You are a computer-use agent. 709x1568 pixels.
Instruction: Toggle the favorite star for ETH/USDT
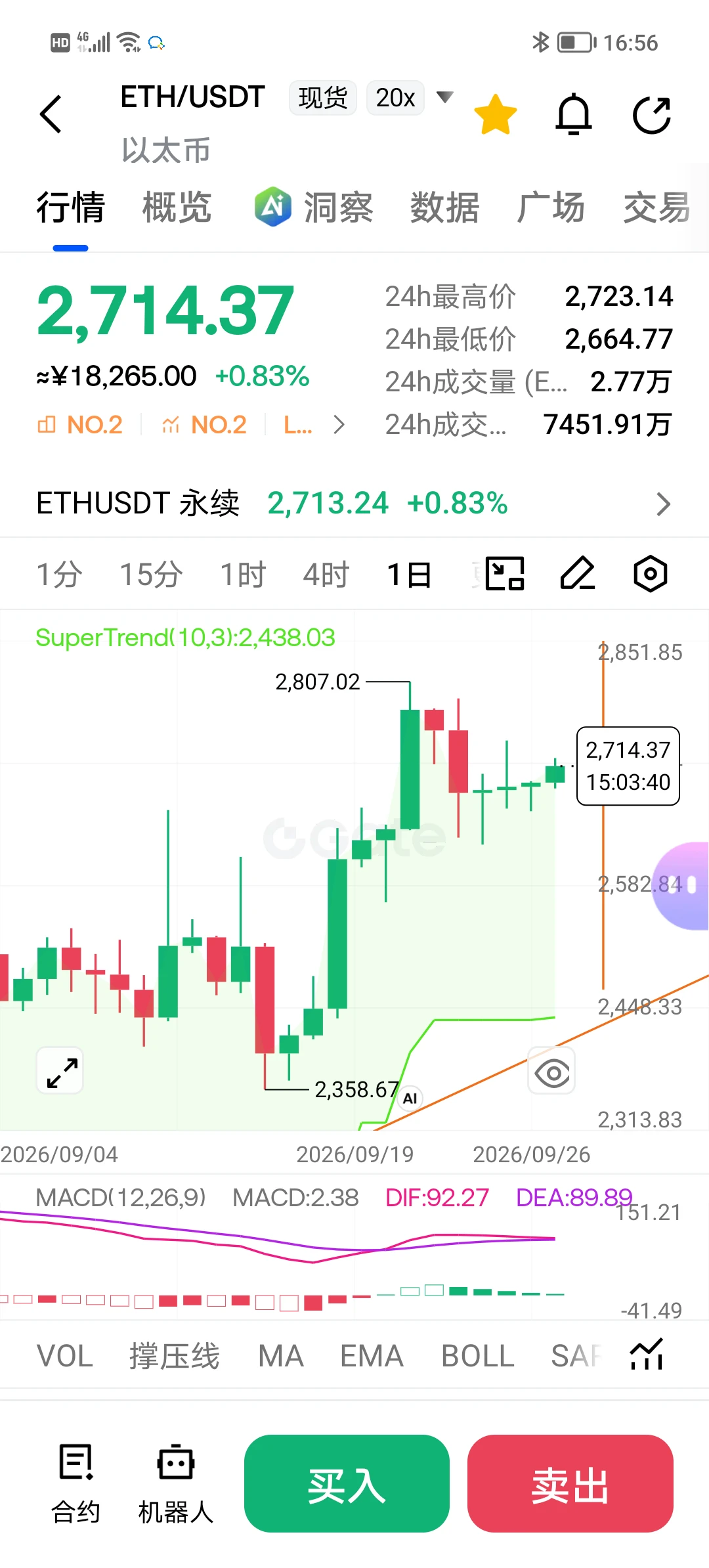(496, 114)
